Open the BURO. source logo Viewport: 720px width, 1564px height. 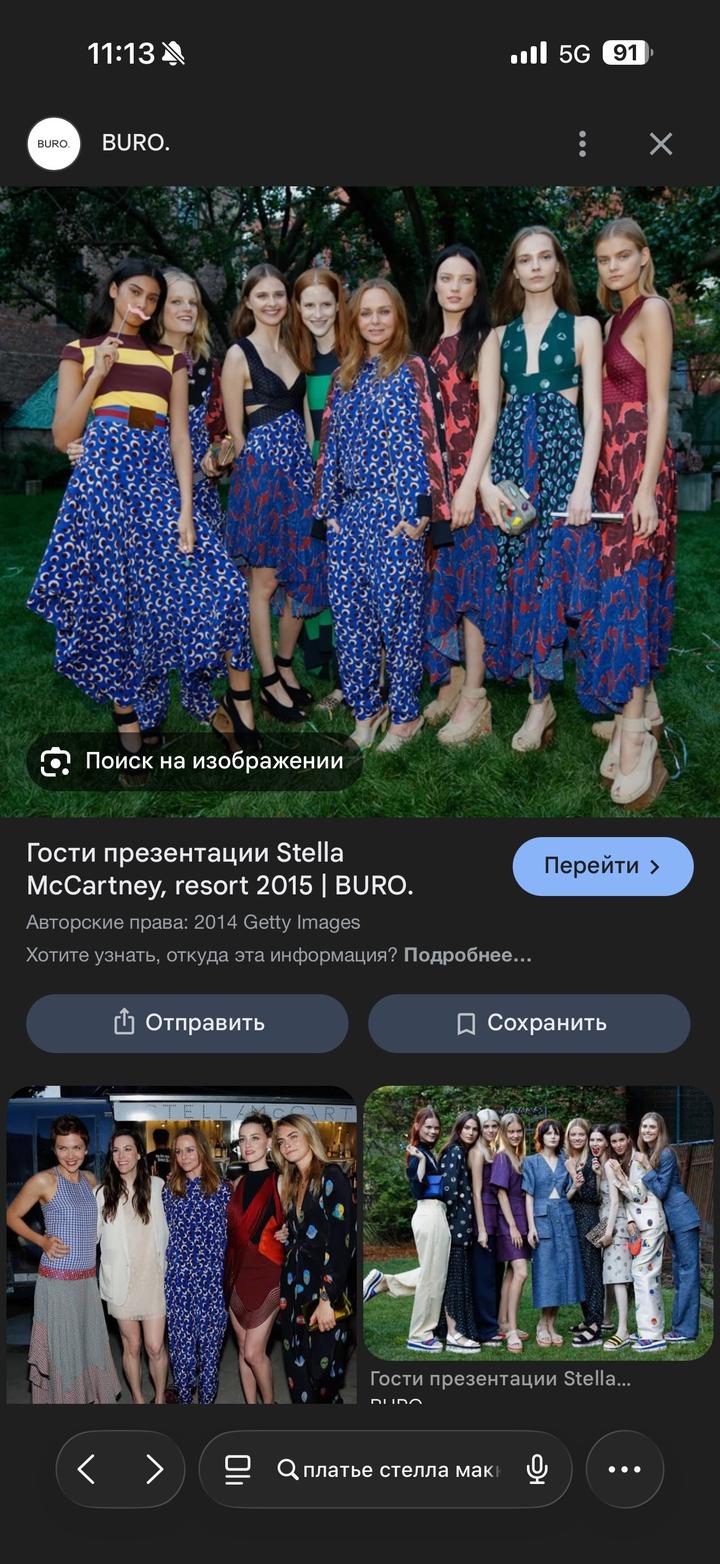(54, 144)
